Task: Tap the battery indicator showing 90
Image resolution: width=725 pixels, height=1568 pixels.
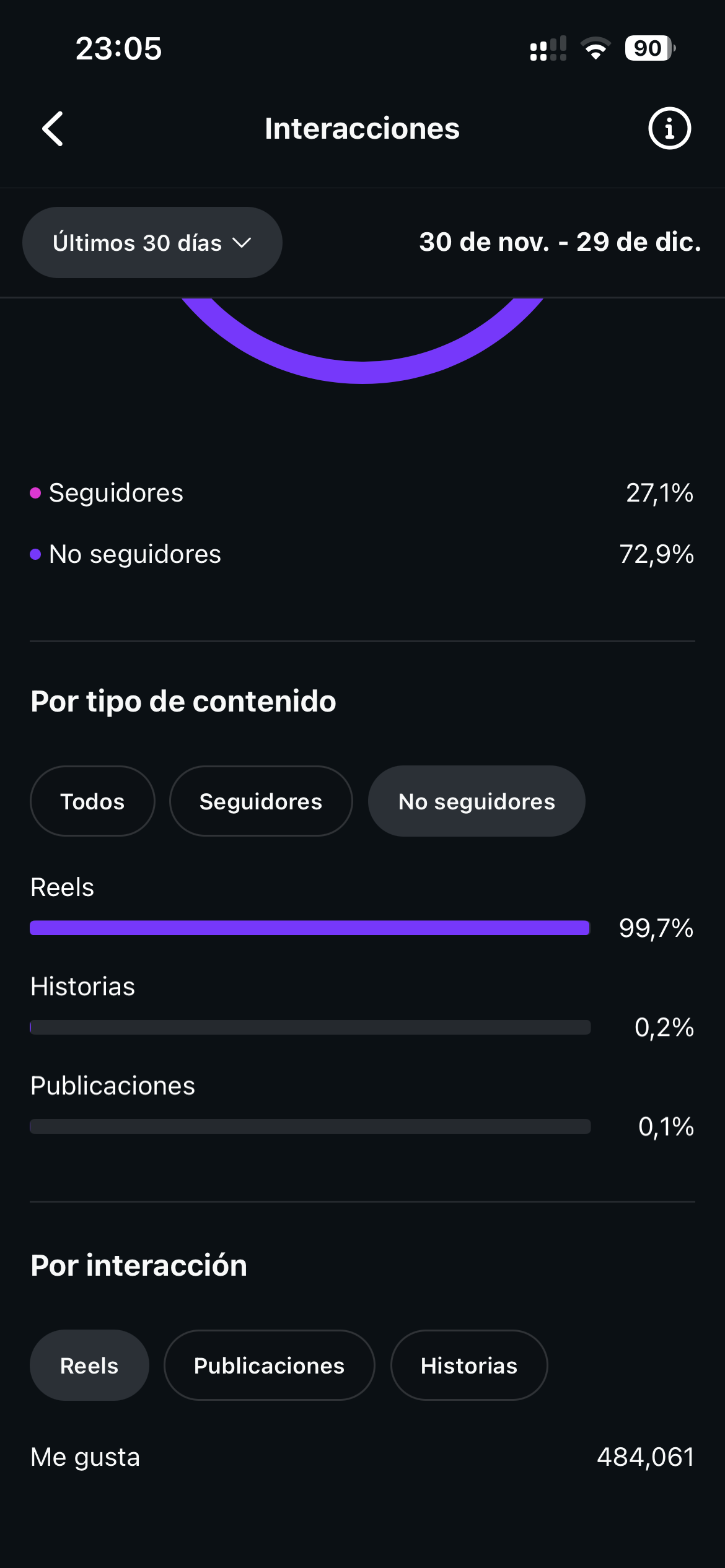Action: coord(648,48)
